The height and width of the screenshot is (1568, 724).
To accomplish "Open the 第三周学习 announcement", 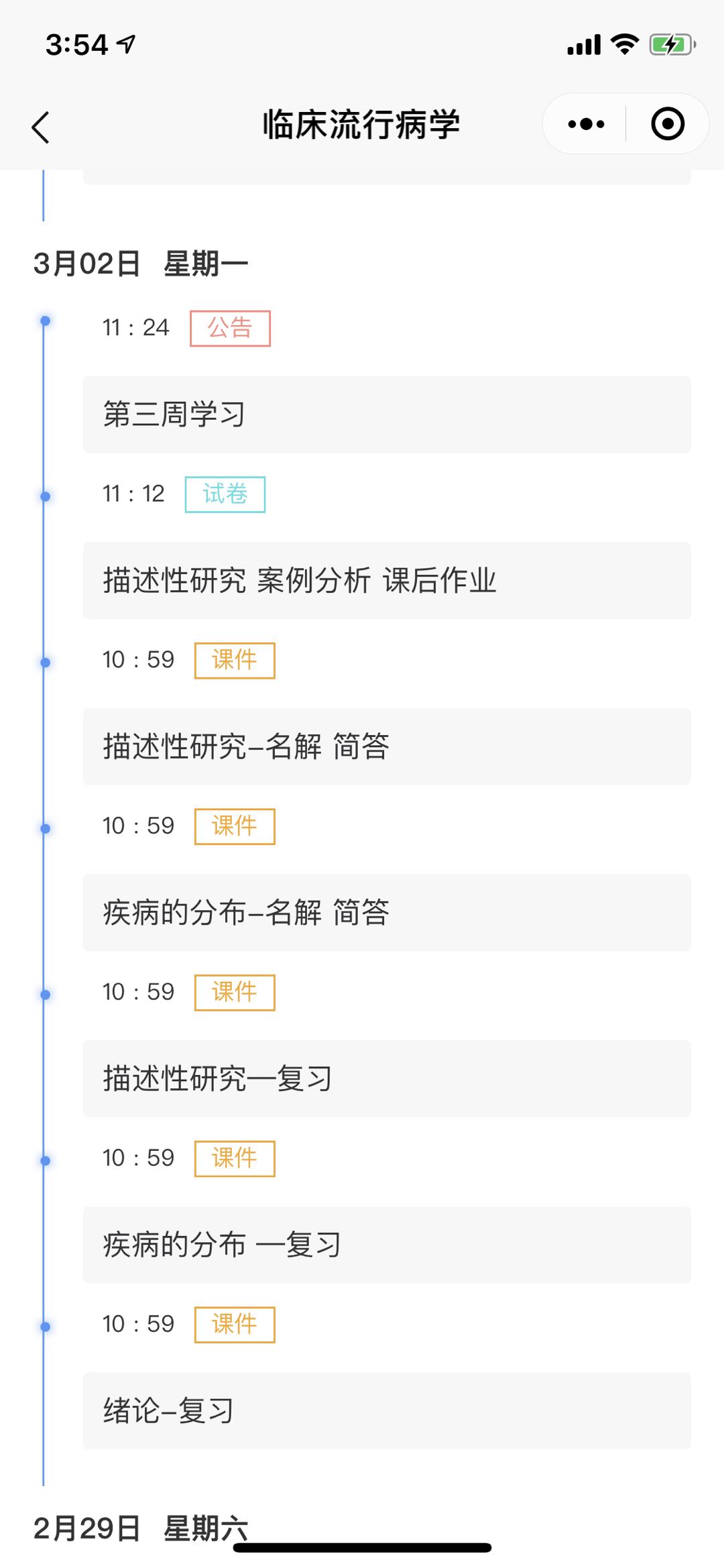I will pos(387,414).
